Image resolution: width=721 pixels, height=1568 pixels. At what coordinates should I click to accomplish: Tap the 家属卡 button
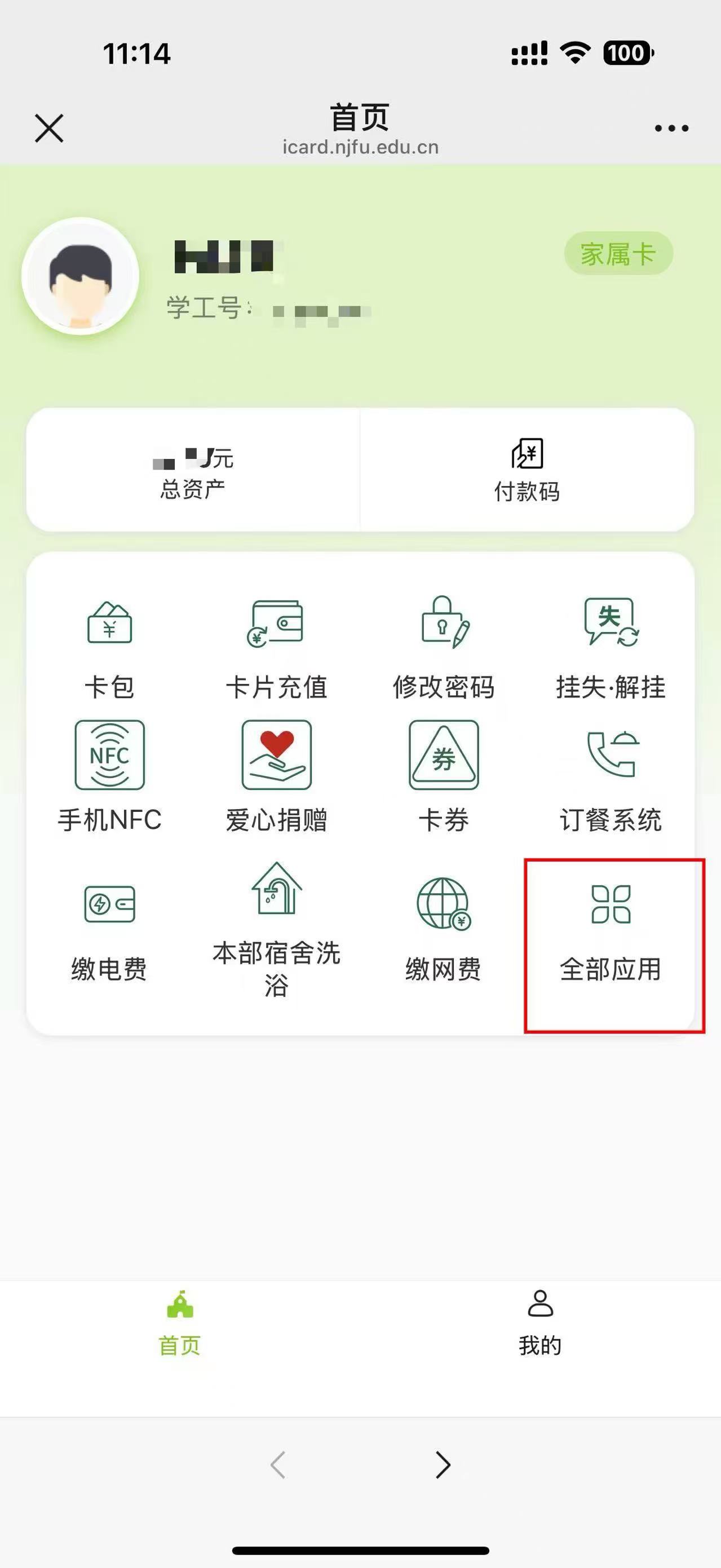tap(618, 254)
